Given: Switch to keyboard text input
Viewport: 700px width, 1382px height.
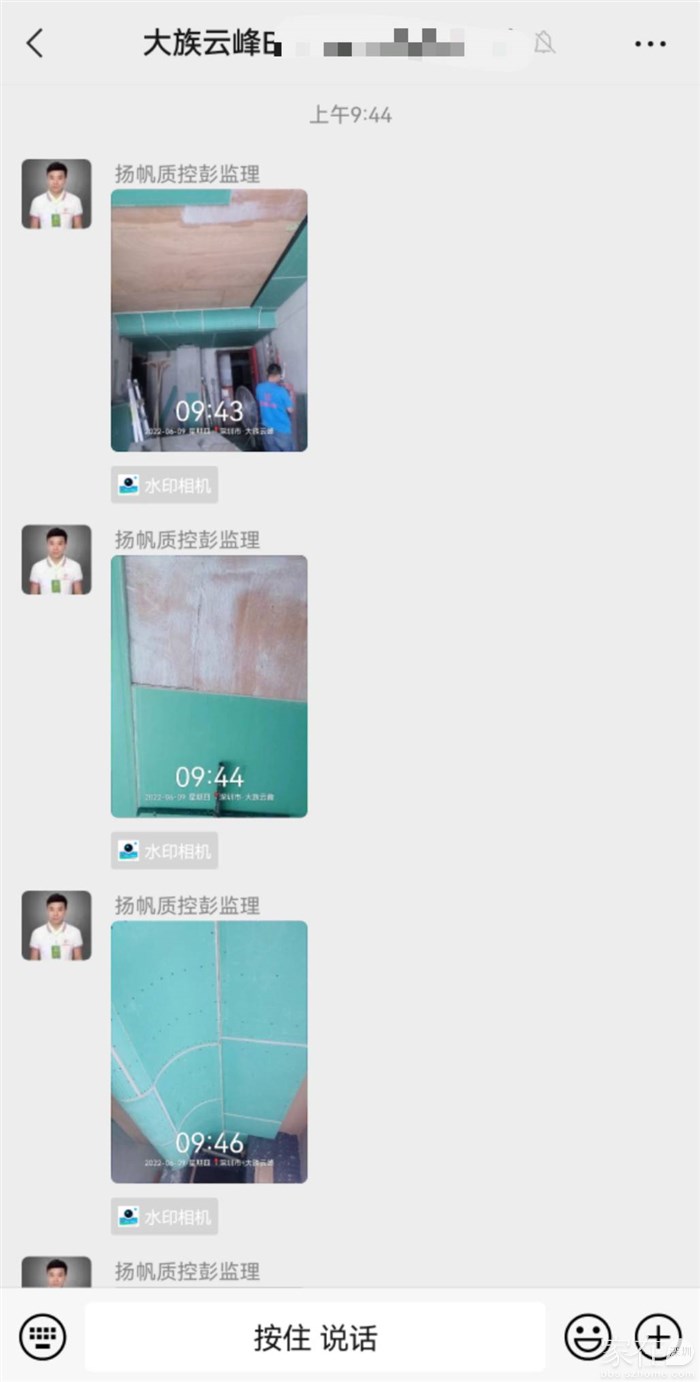Looking at the screenshot, I should coord(42,1336).
